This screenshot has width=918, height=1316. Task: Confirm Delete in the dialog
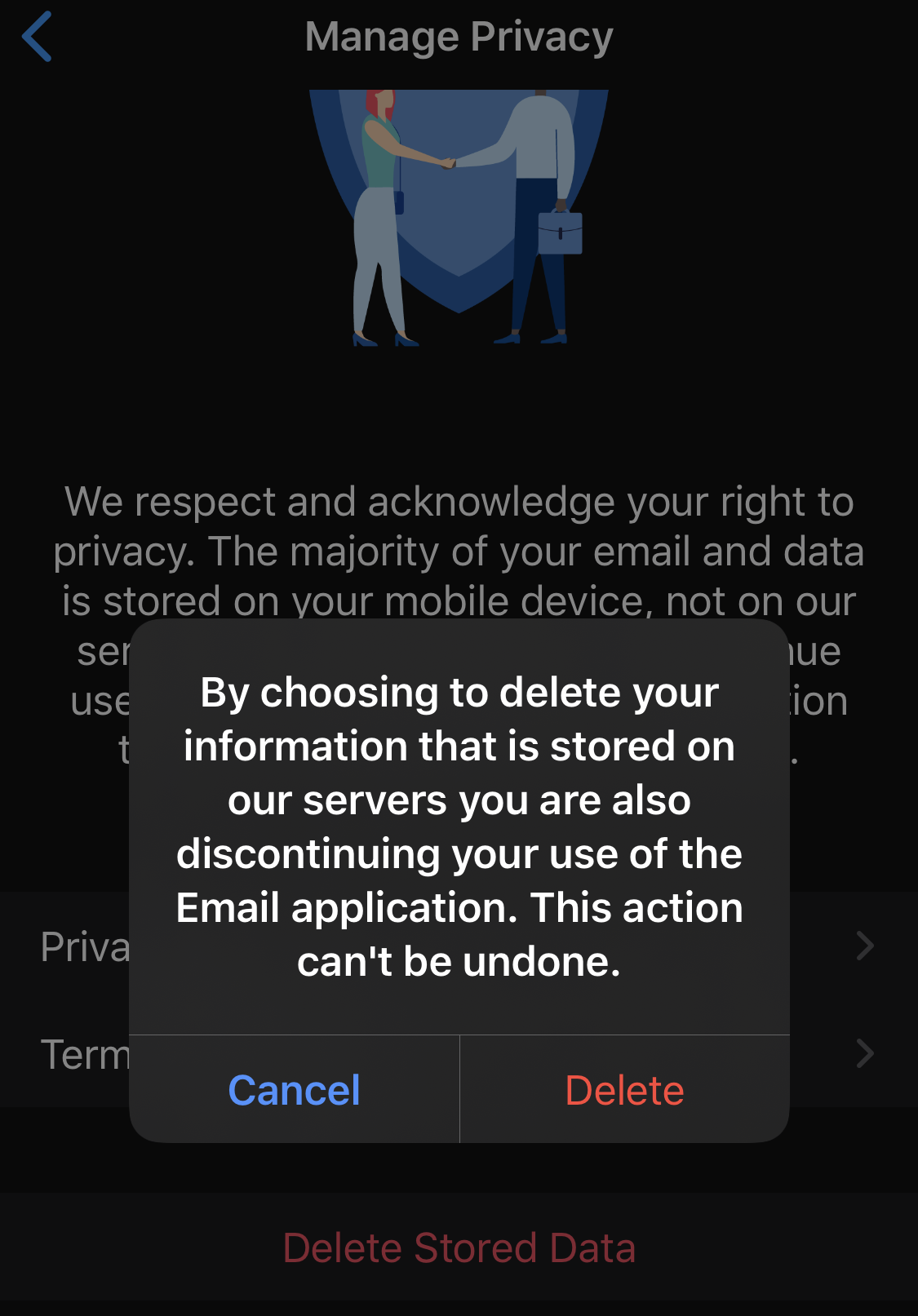[624, 1090]
